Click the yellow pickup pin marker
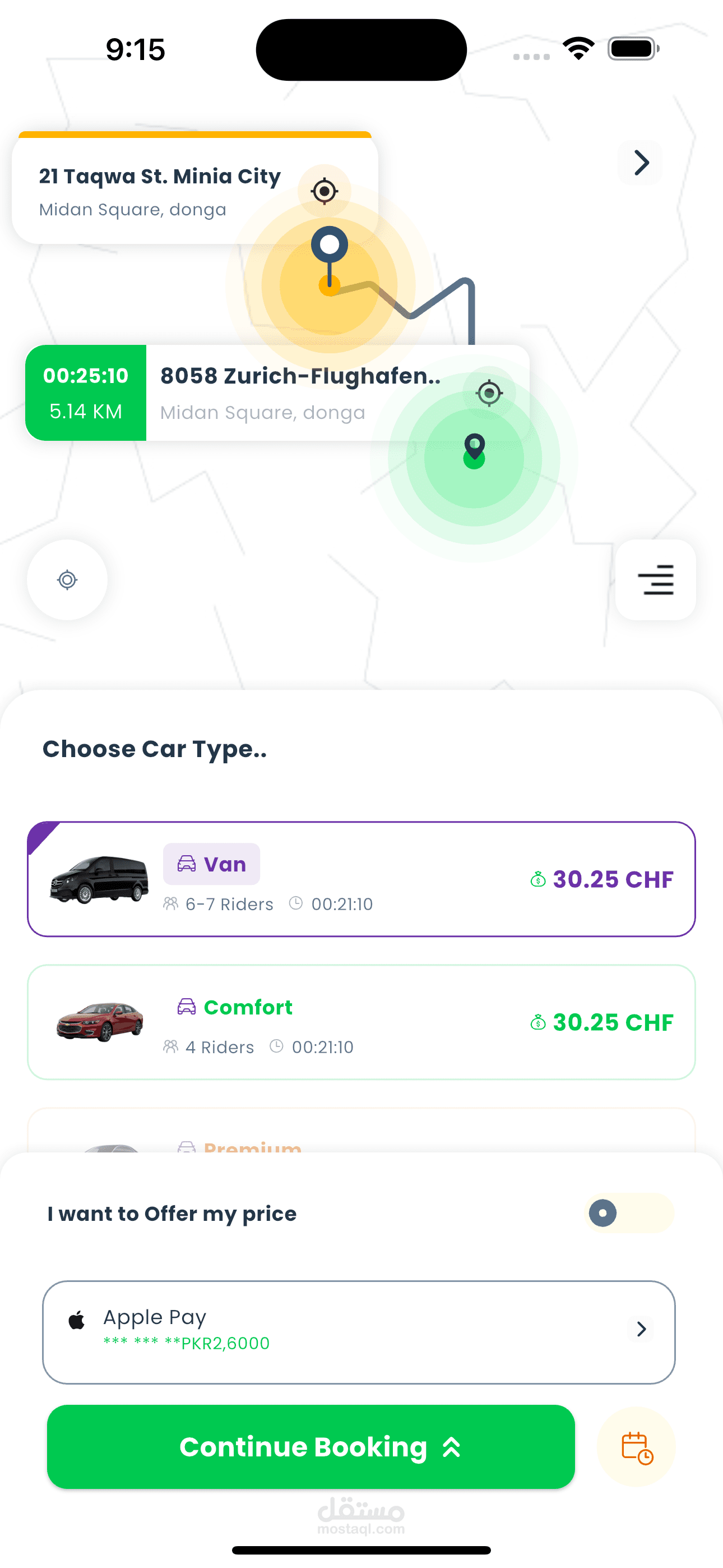 tap(329, 256)
